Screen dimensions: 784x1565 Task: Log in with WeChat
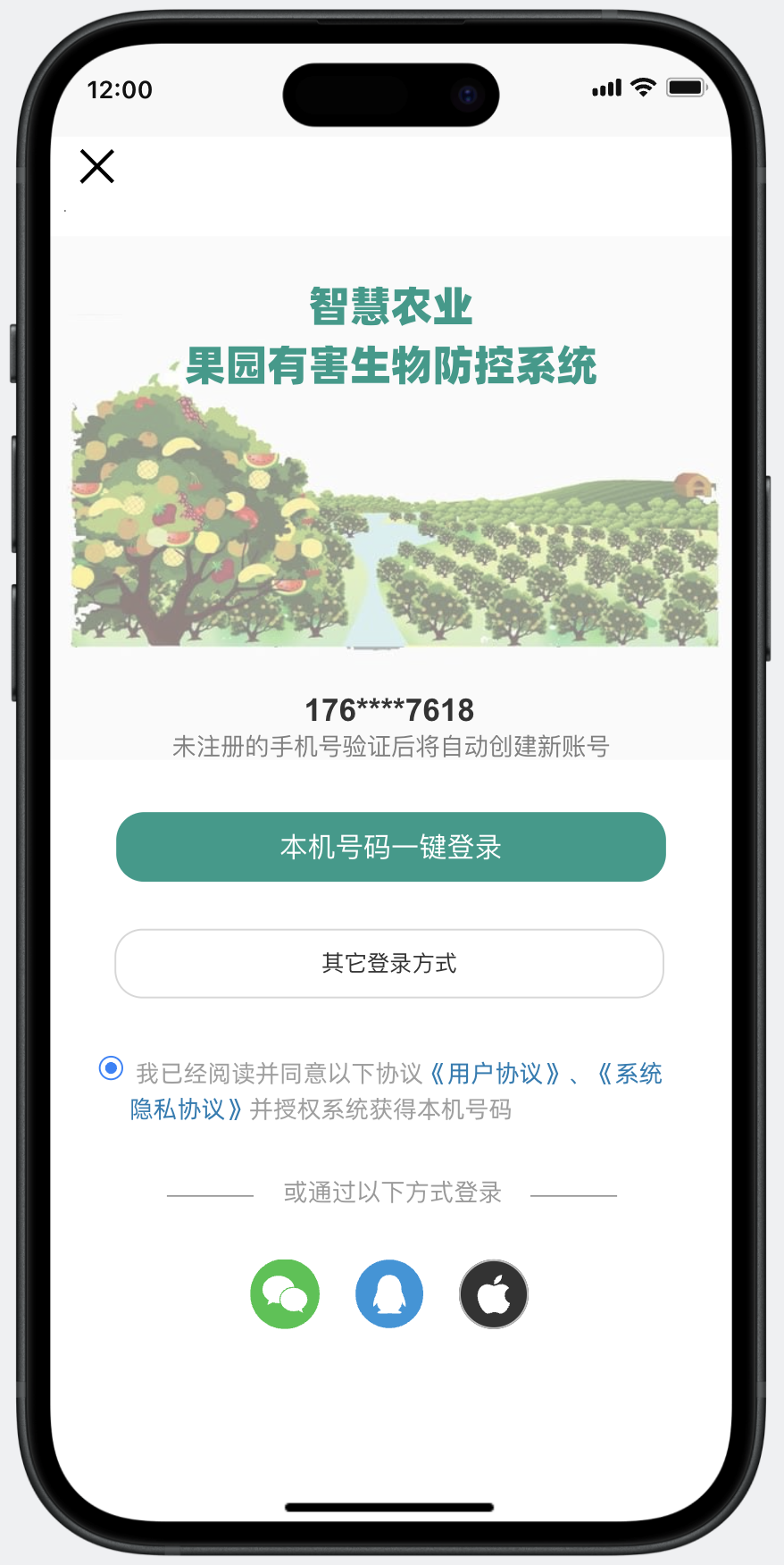click(285, 1294)
